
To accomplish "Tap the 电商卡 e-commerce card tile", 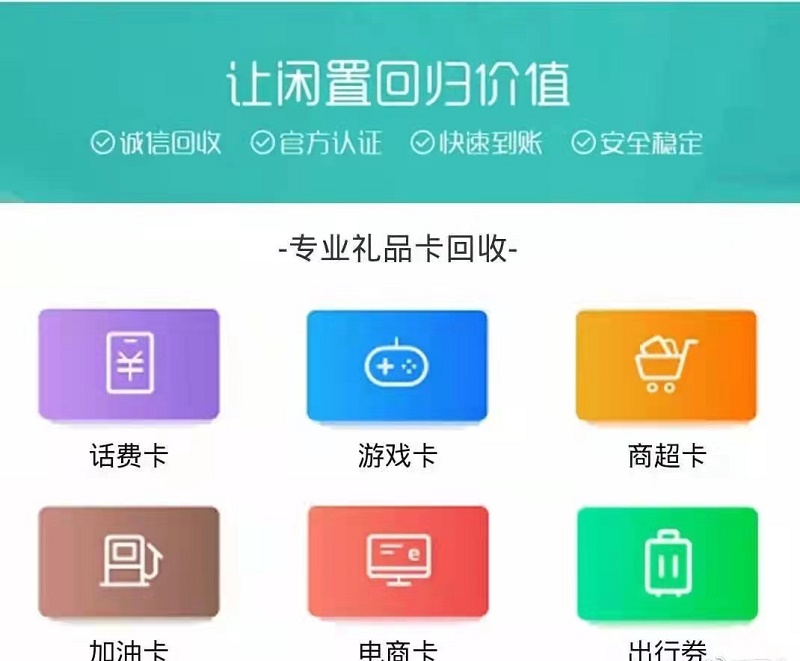I will click(x=397, y=561).
